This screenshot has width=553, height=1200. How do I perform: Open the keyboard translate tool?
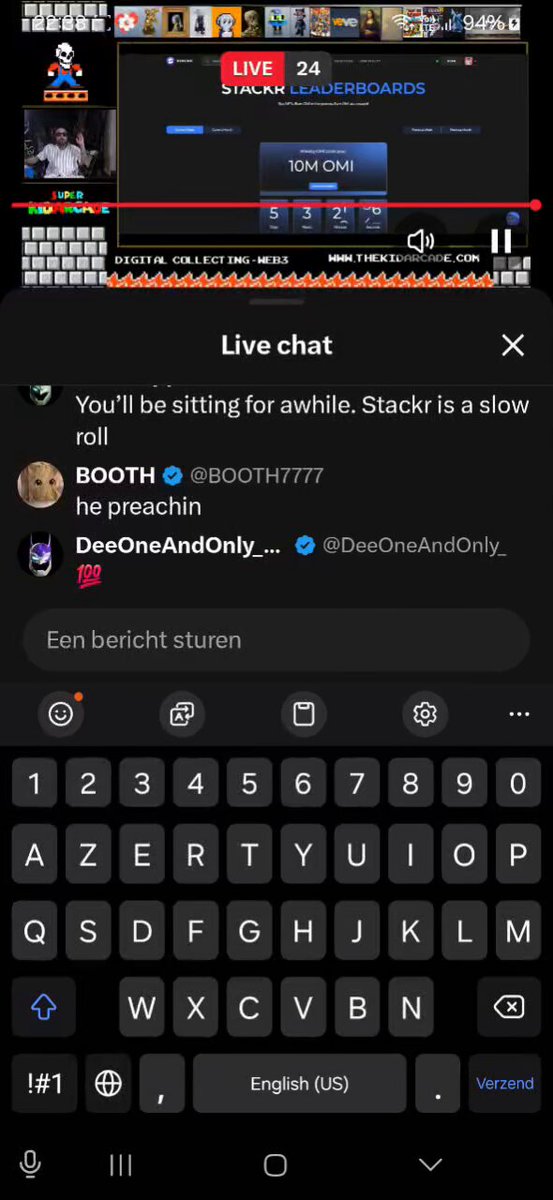pyautogui.click(x=182, y=714)
